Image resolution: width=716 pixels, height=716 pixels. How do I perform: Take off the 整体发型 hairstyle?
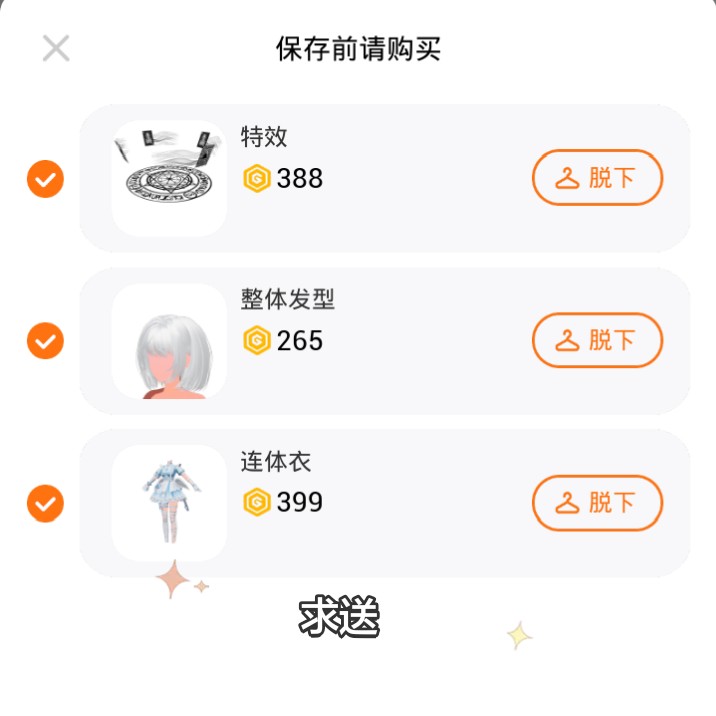point(597,340)
